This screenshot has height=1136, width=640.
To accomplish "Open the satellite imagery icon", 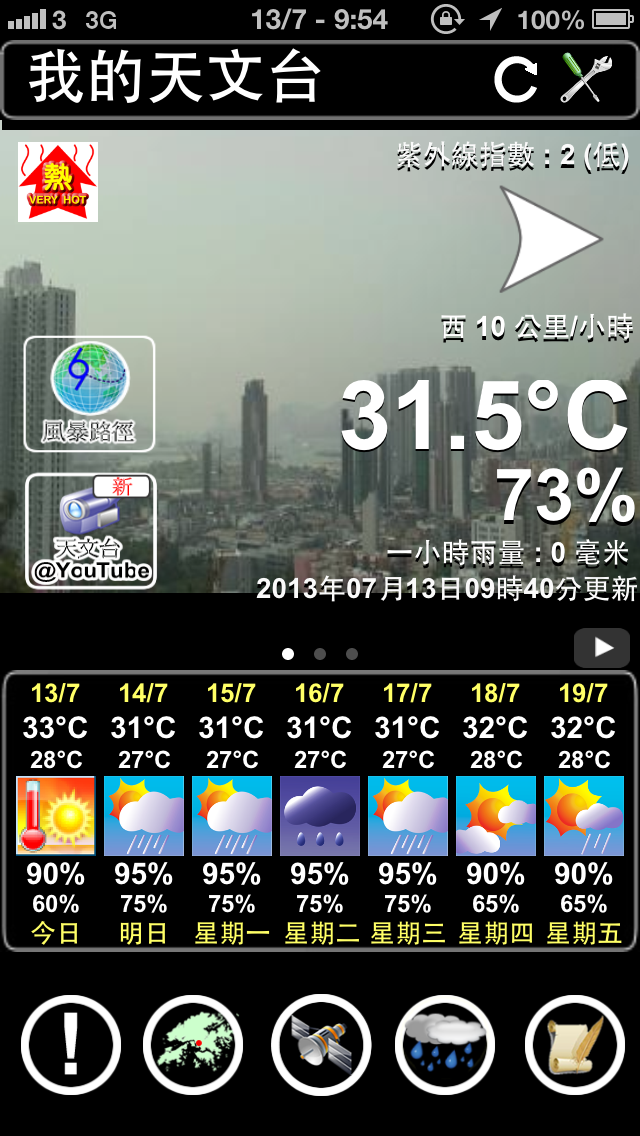I will [x=321, y=1044].
